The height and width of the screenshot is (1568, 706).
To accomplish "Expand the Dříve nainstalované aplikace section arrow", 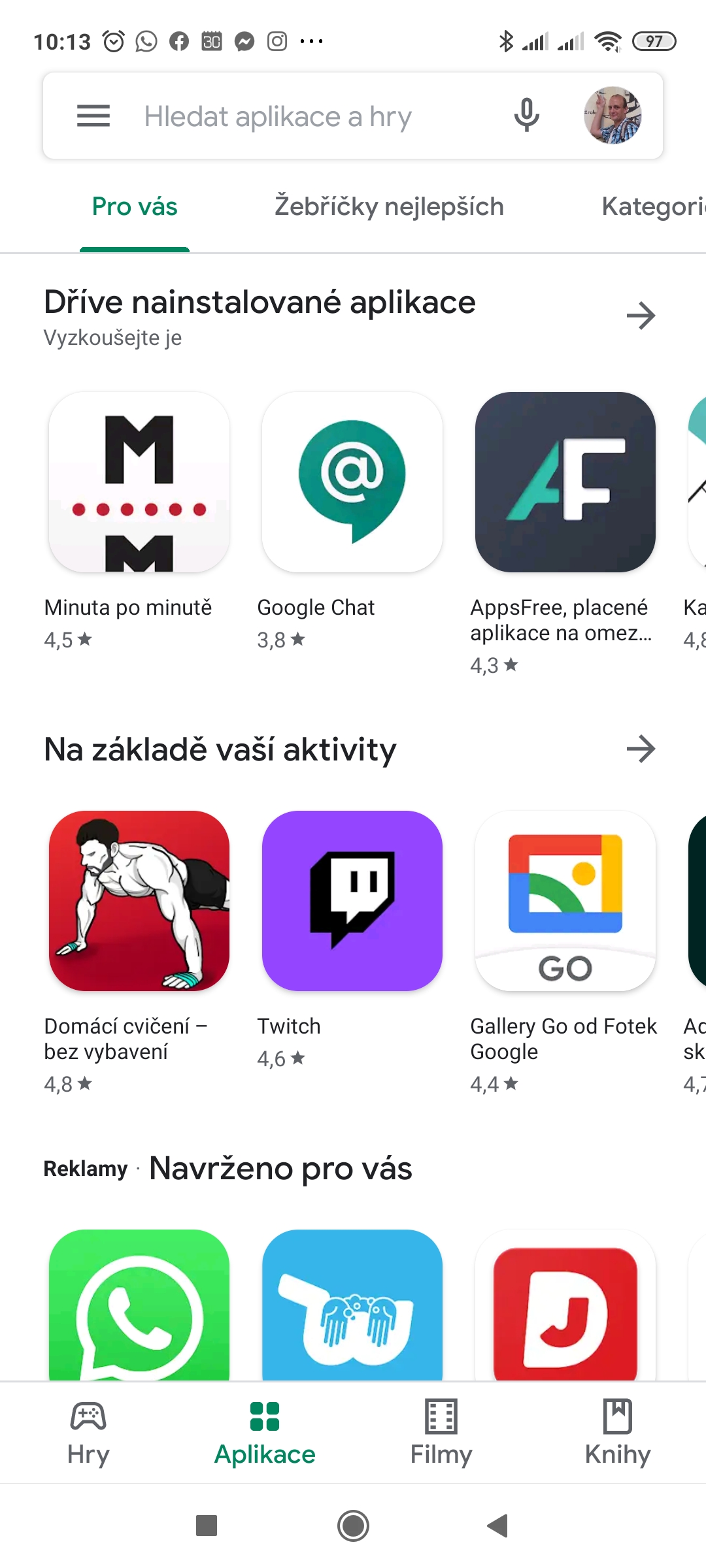I will [x=641, y=316].
